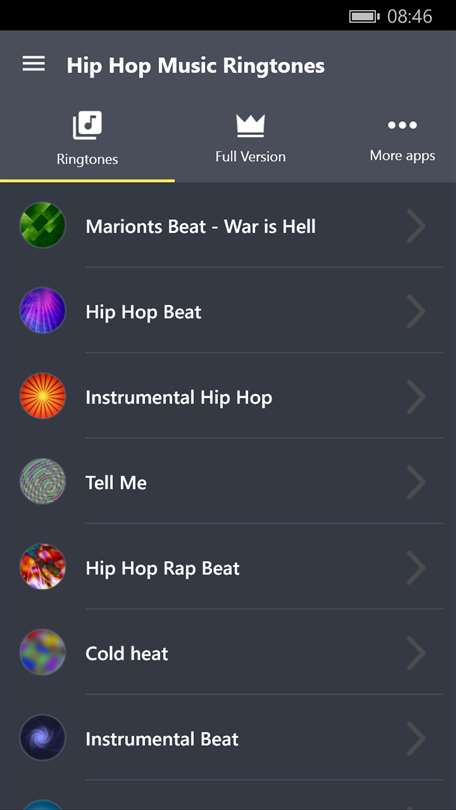Viewport: 456px width, 810px height.
Task: Switch to the Ringtones tab
Action: tap(87, 139)
